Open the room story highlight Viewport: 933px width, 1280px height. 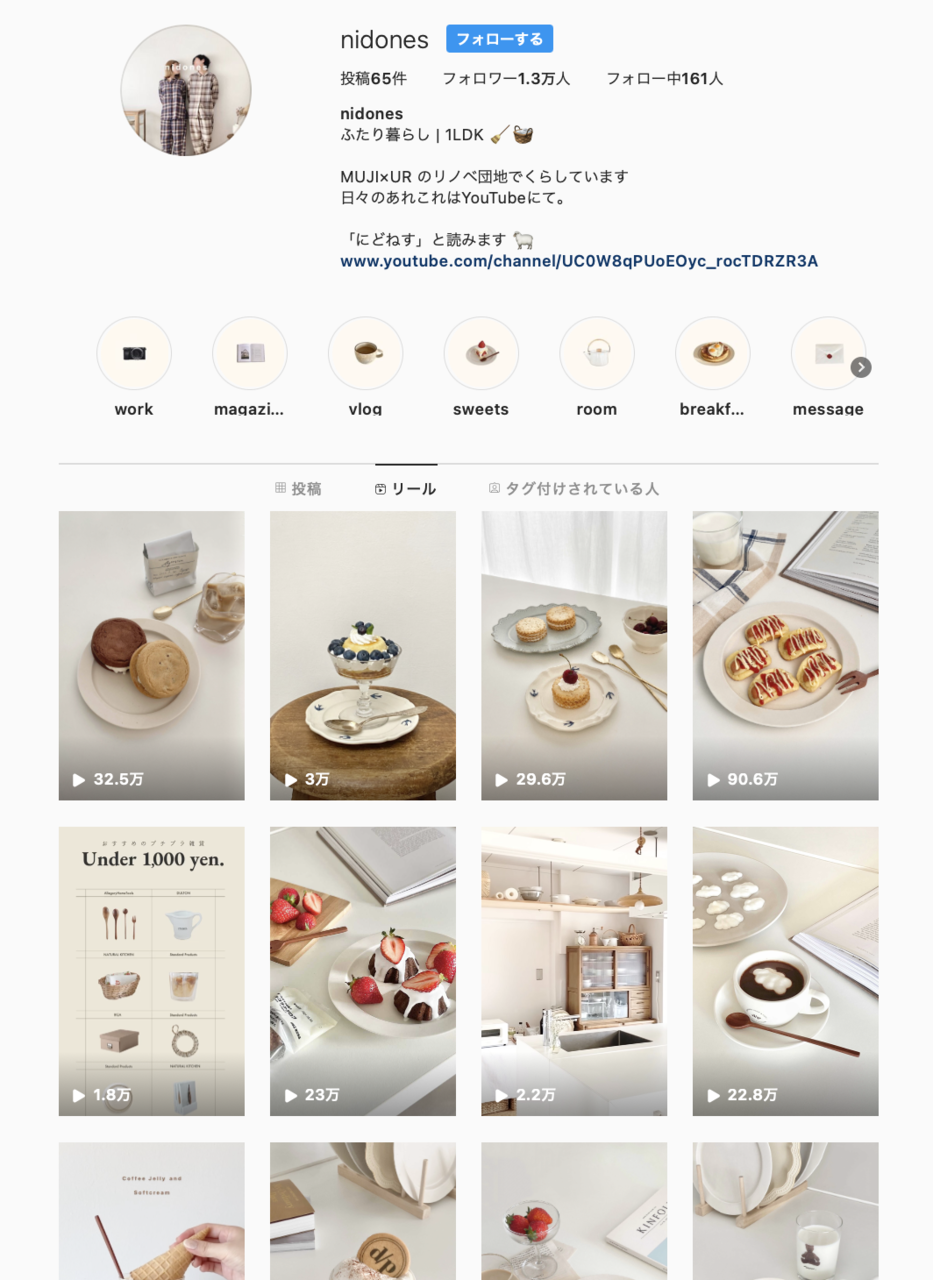(x=597, y=353)
